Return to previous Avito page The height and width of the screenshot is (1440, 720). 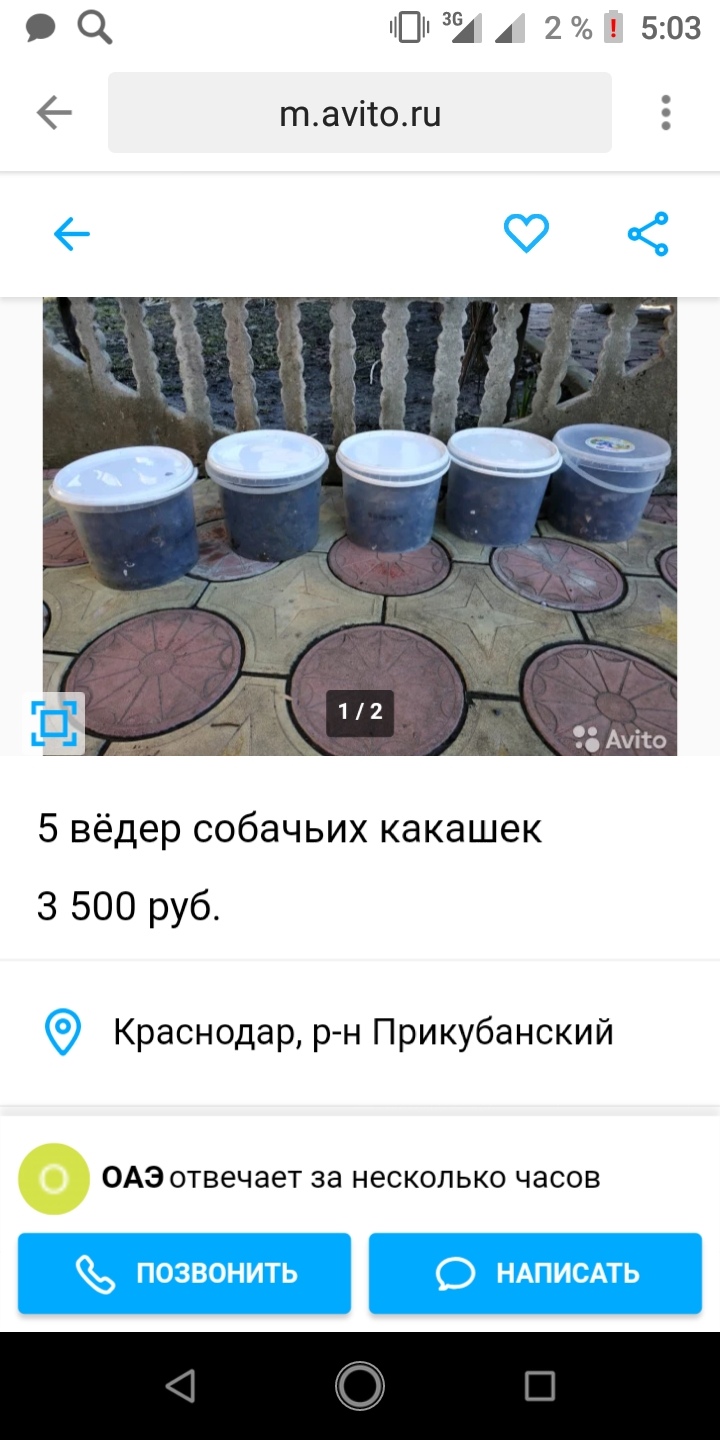[x=72, y=235]
